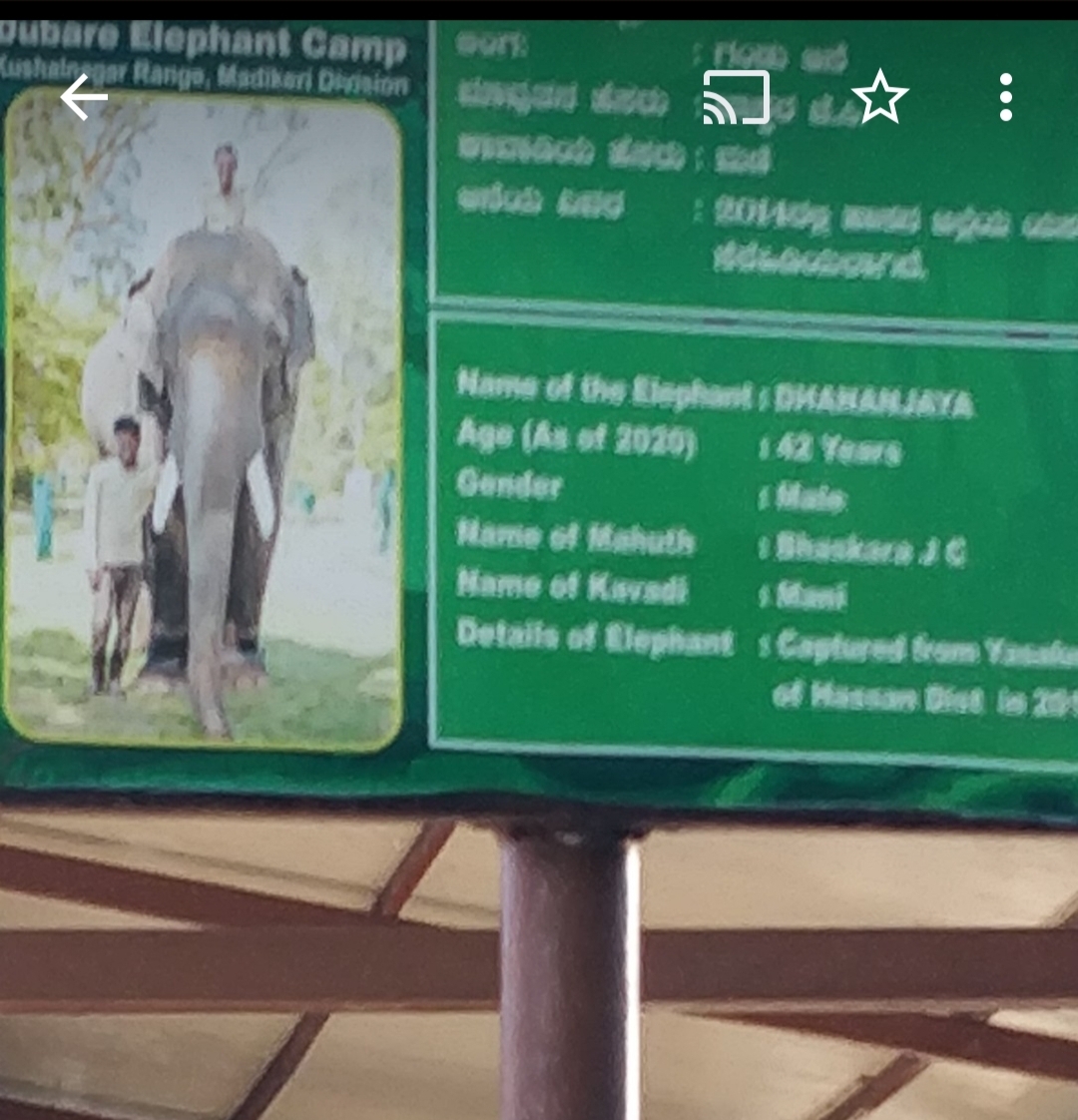The image size is (1078, 1120).
Task: Go back using the back arrow
Action: tap(84, 98)
